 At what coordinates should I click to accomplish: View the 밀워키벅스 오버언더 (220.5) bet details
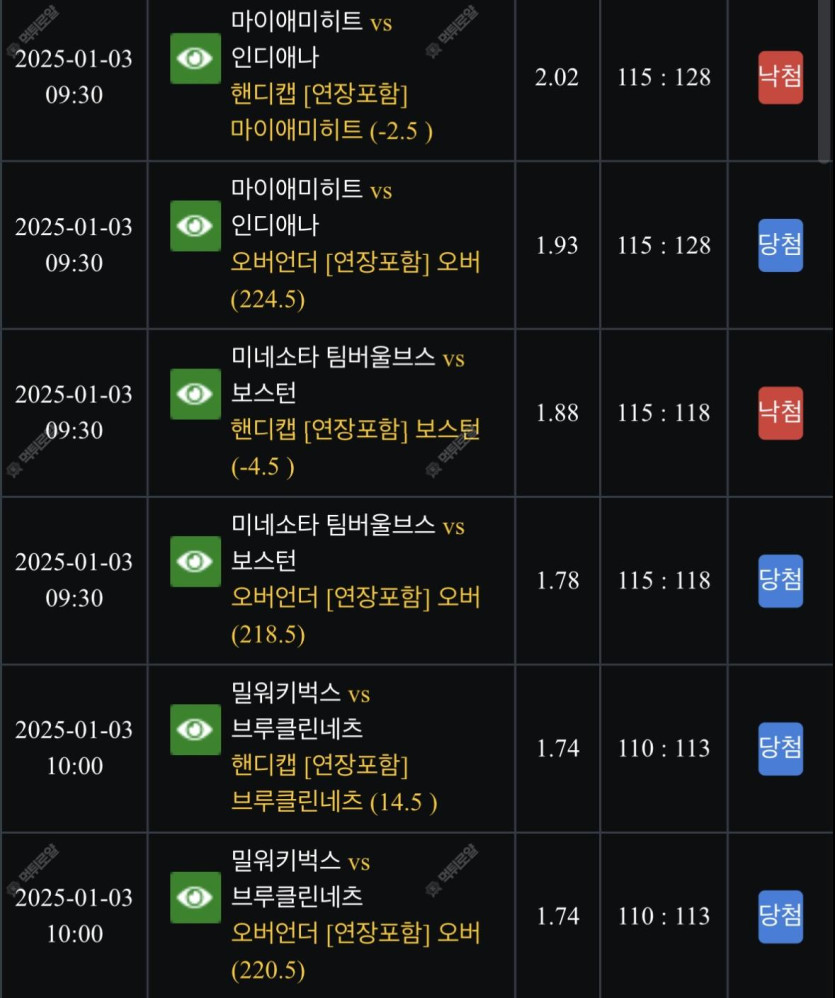(195, 897)
